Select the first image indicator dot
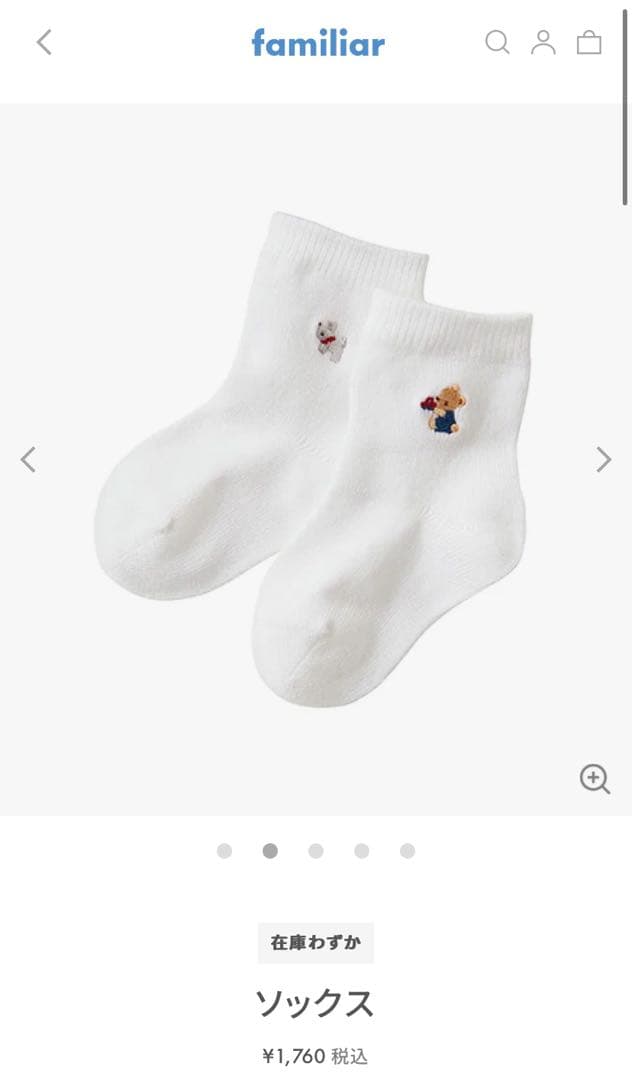Image resolution: width=632 pixels, height=1080 pixels. coord(224,851)
